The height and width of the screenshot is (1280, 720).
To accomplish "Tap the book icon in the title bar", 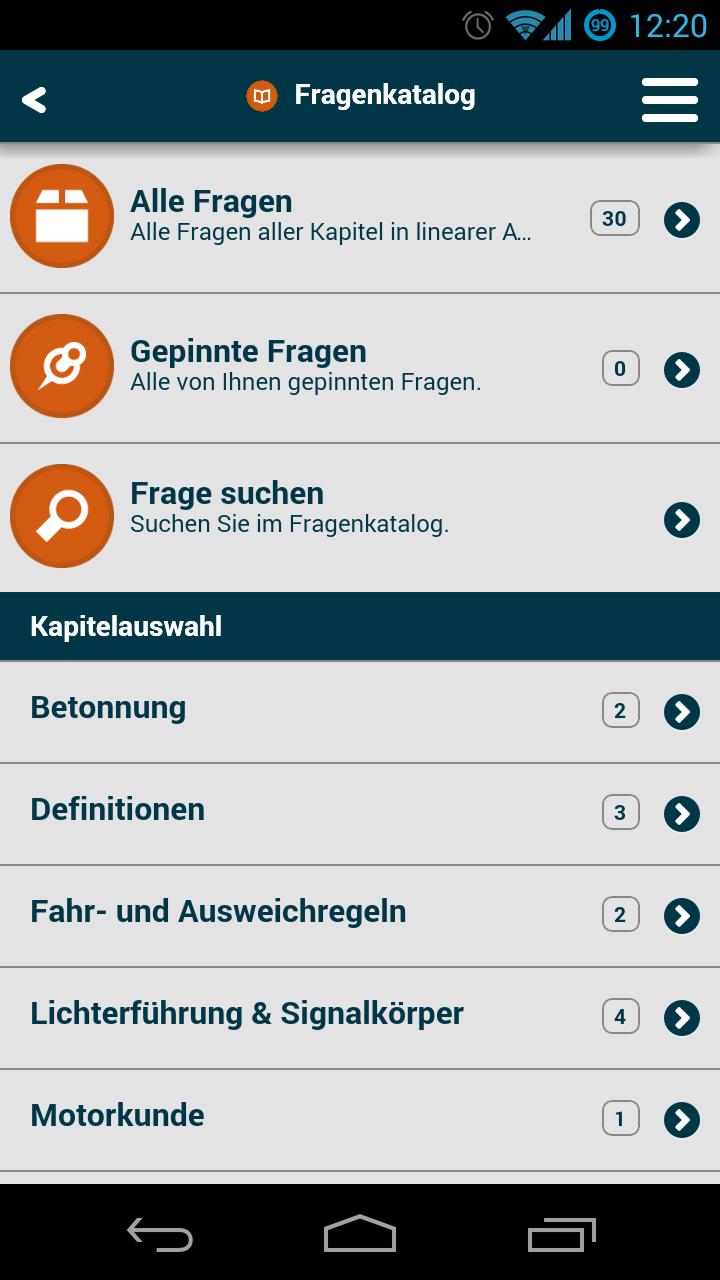I will tap(261, 96).
